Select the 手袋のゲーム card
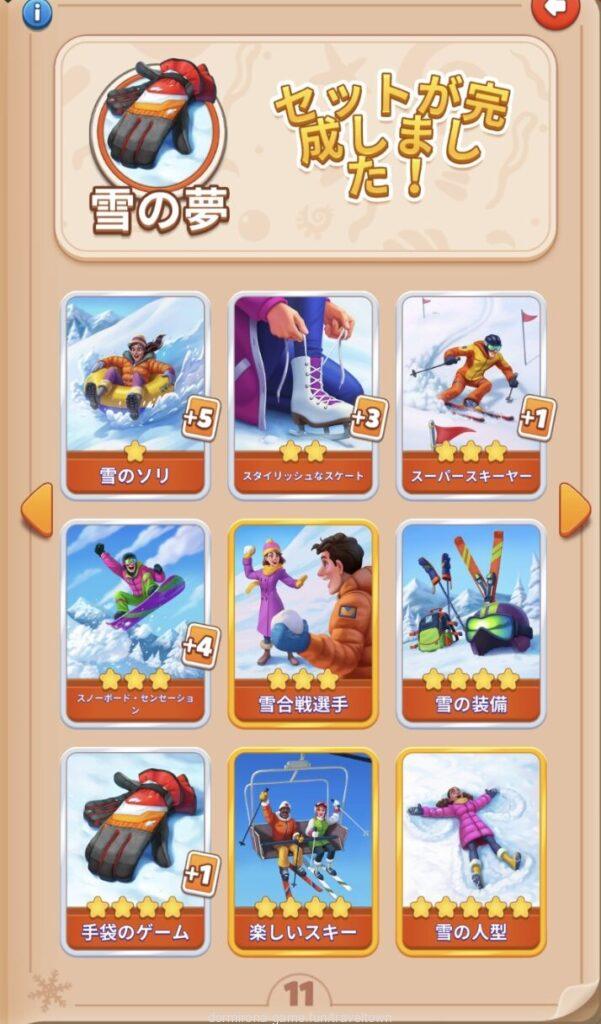Viewport: 601px width, 1024px height. click(135, 850)
